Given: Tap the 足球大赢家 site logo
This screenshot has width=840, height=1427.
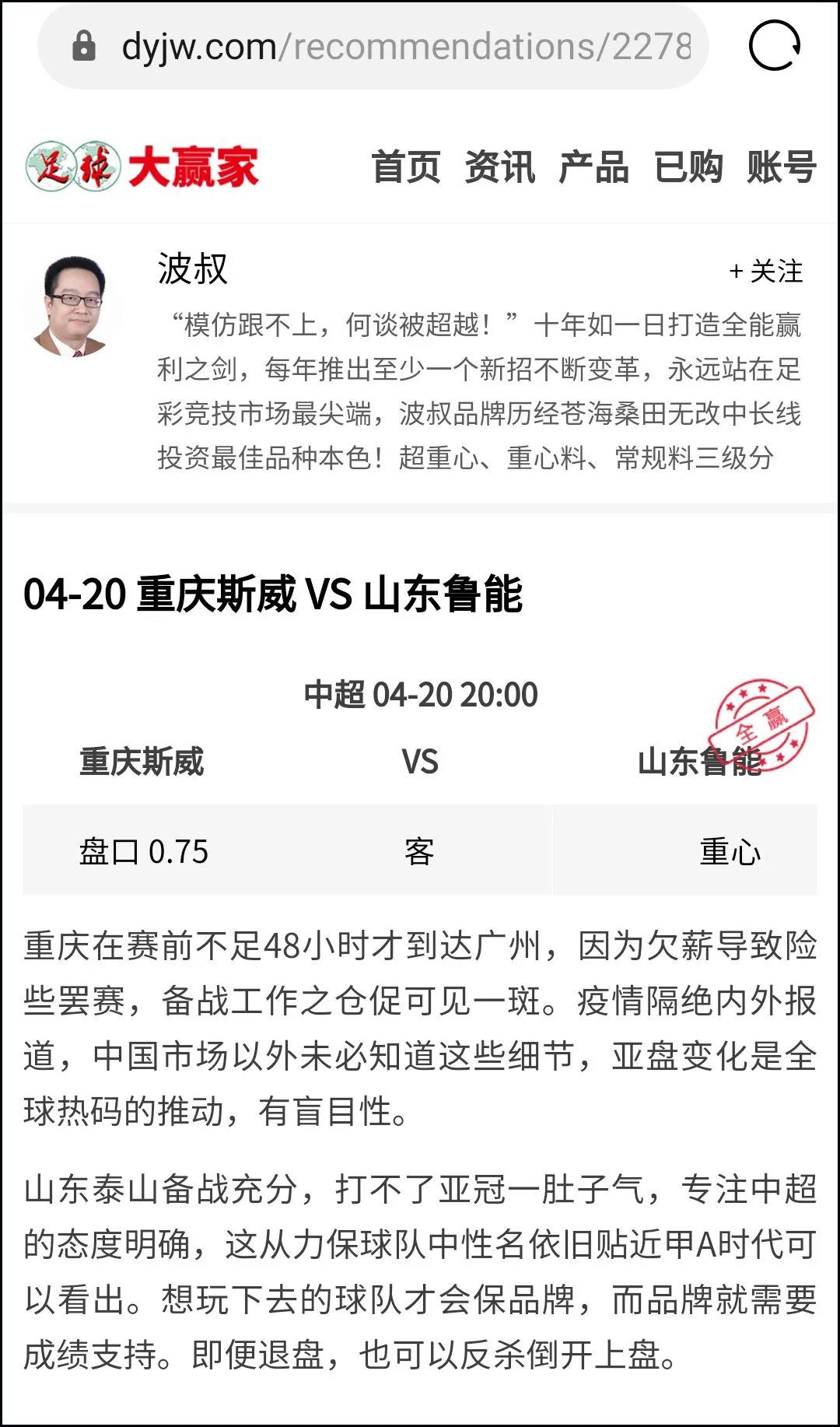Looking at the screenshot, I should coord(142,167).
